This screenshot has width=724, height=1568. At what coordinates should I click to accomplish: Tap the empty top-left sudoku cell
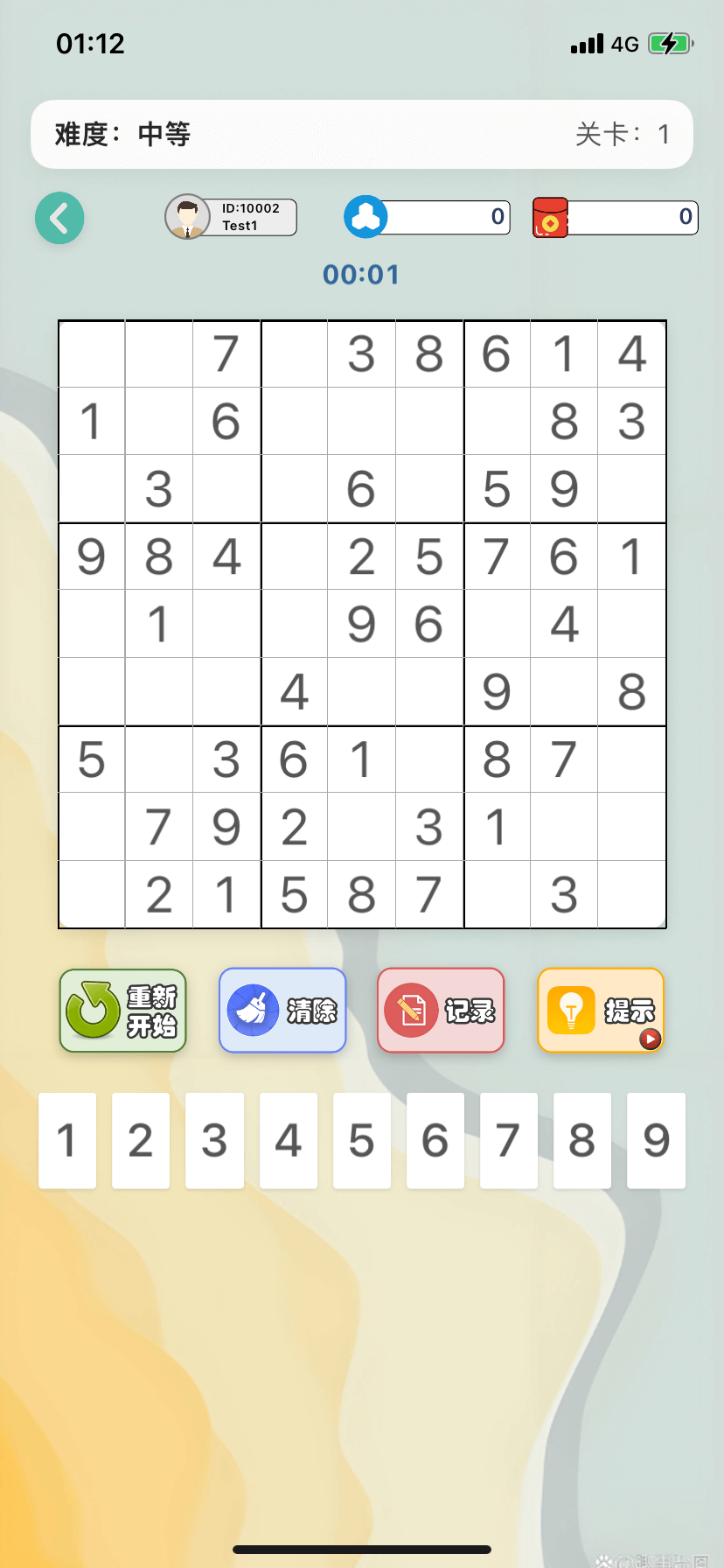coord(92,354)
